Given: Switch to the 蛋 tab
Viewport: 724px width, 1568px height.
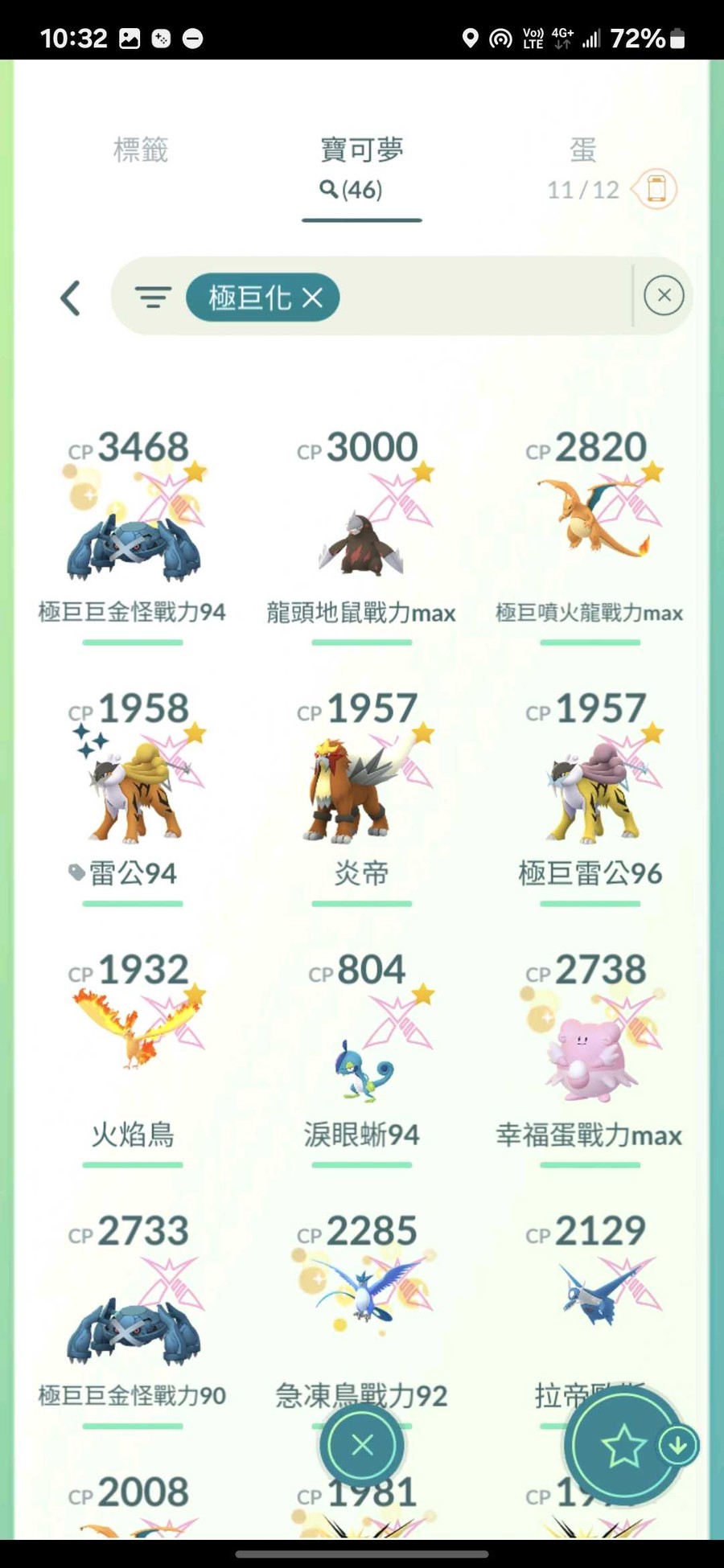Looking at the screenshot, I should [x=582, y=150].
